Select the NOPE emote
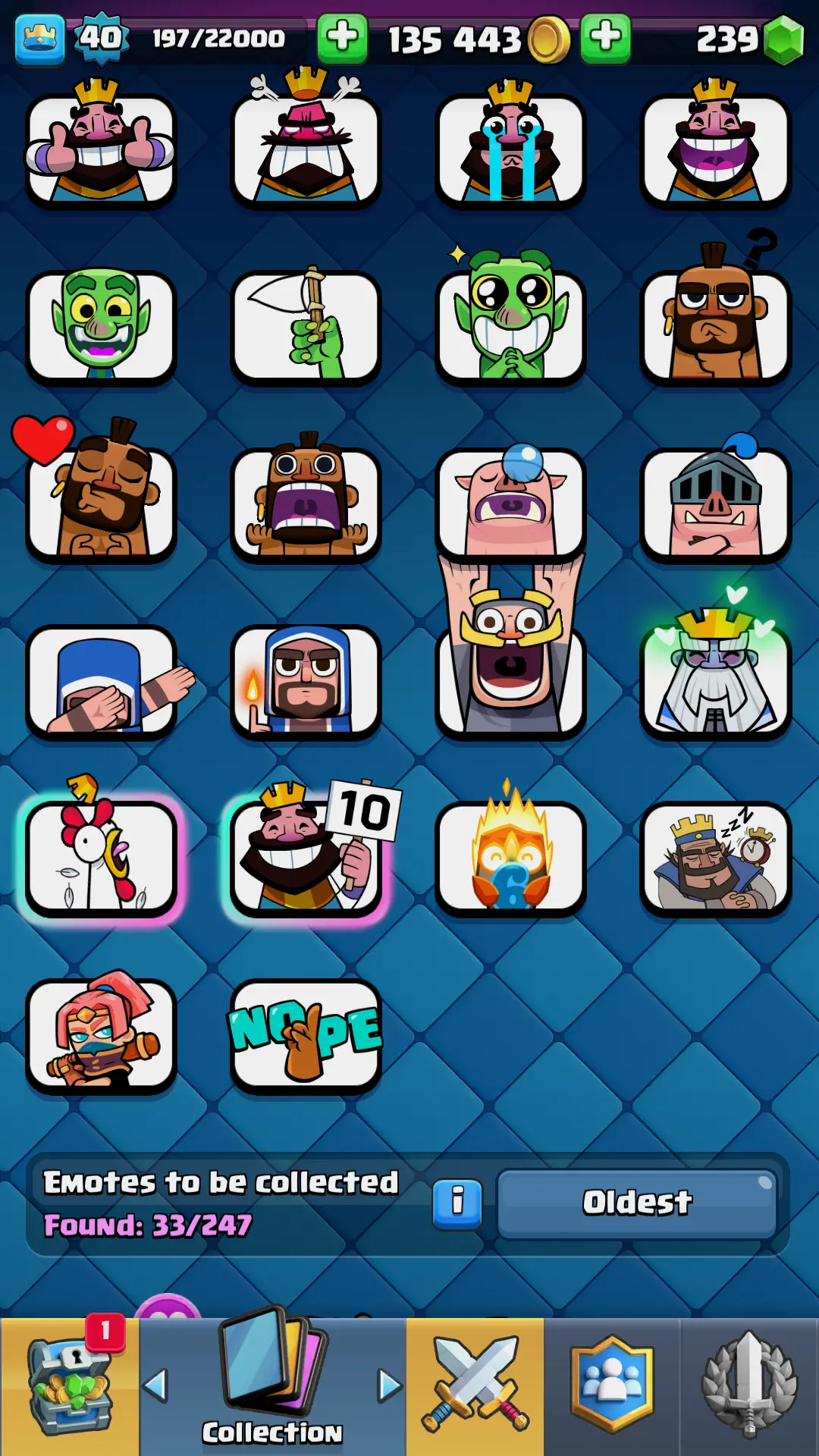819x1456 pixels. tap(306, 1035)
